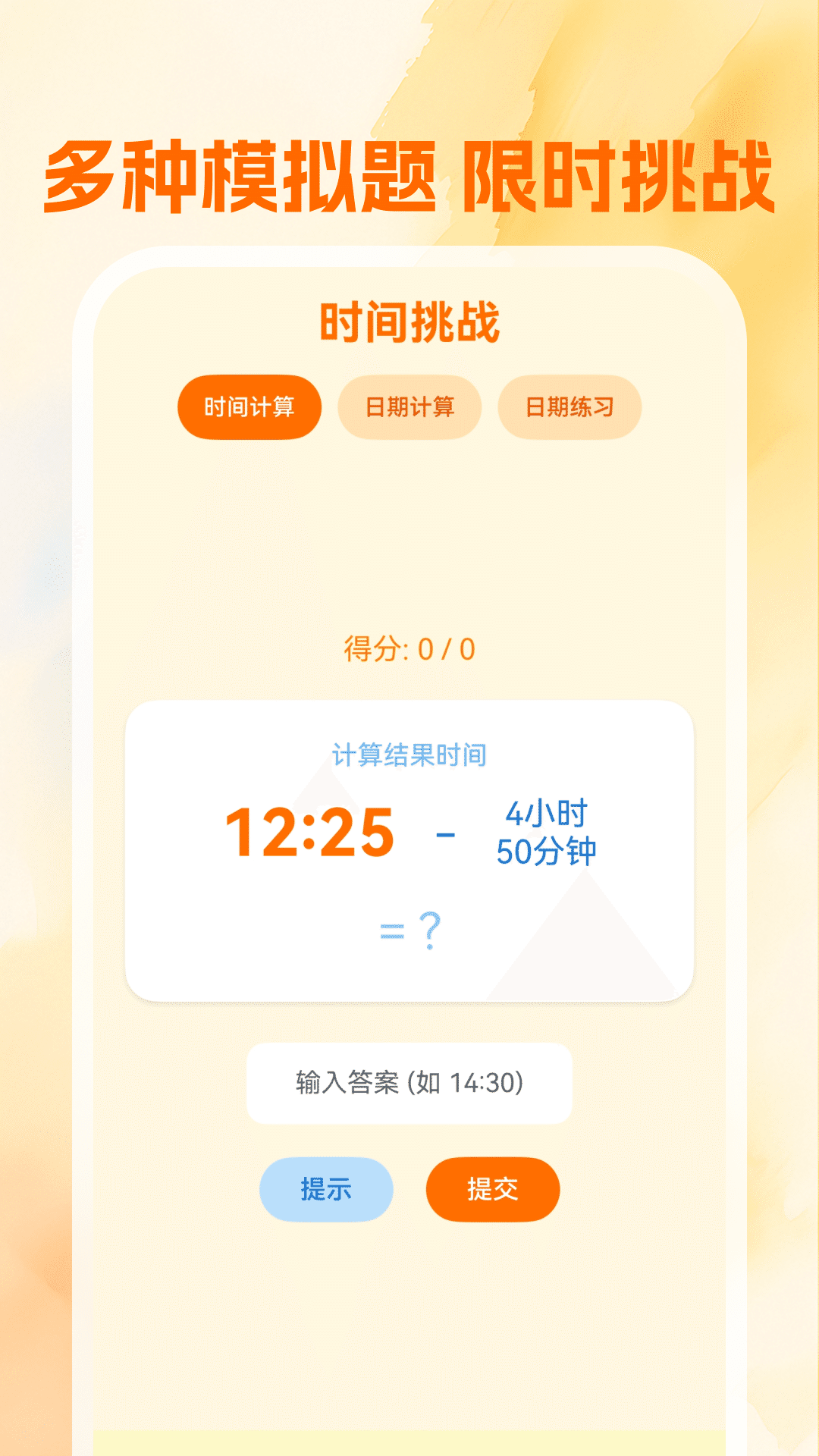The width and height of the screenshot is (819, 1456).
Task: Click the = ? result placeholder
Action: click(x=409, y=931)
